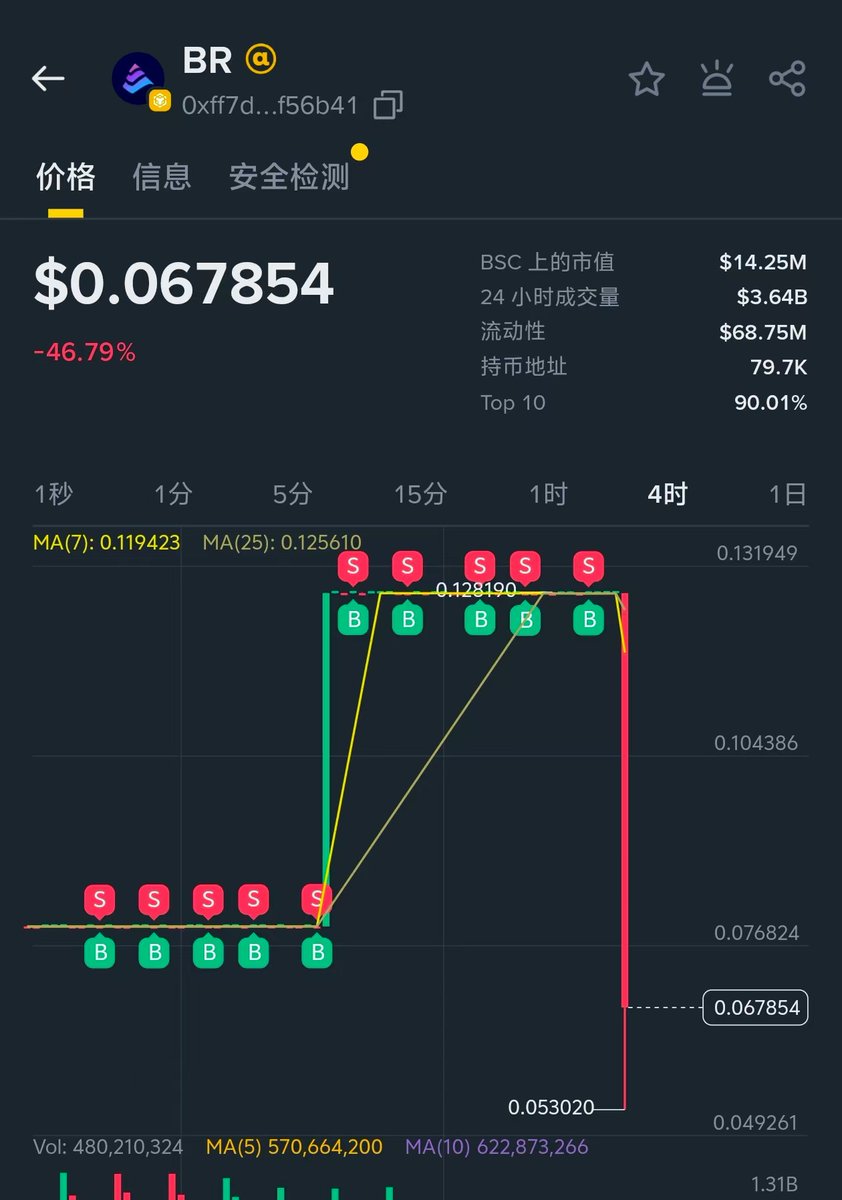Set a price alert for BR
The width and height of the screenshot is (842, 1200).
pos(717,80)
